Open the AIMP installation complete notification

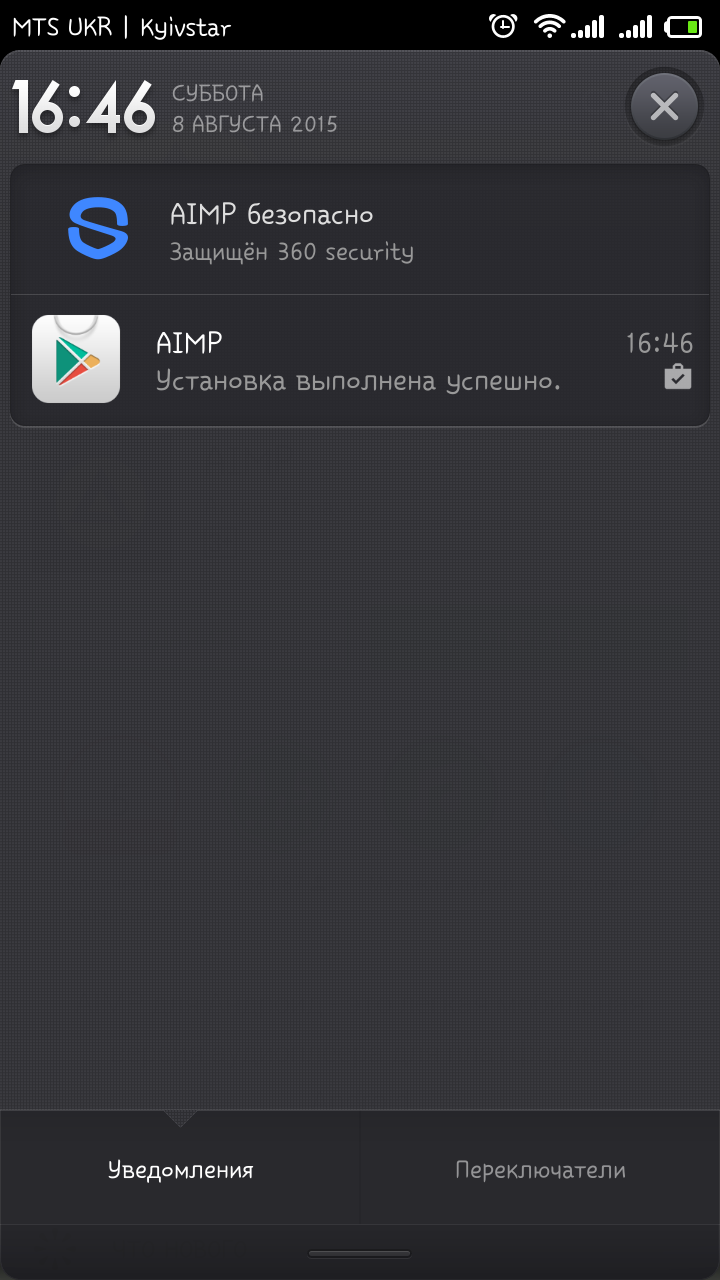click(360, 361)
